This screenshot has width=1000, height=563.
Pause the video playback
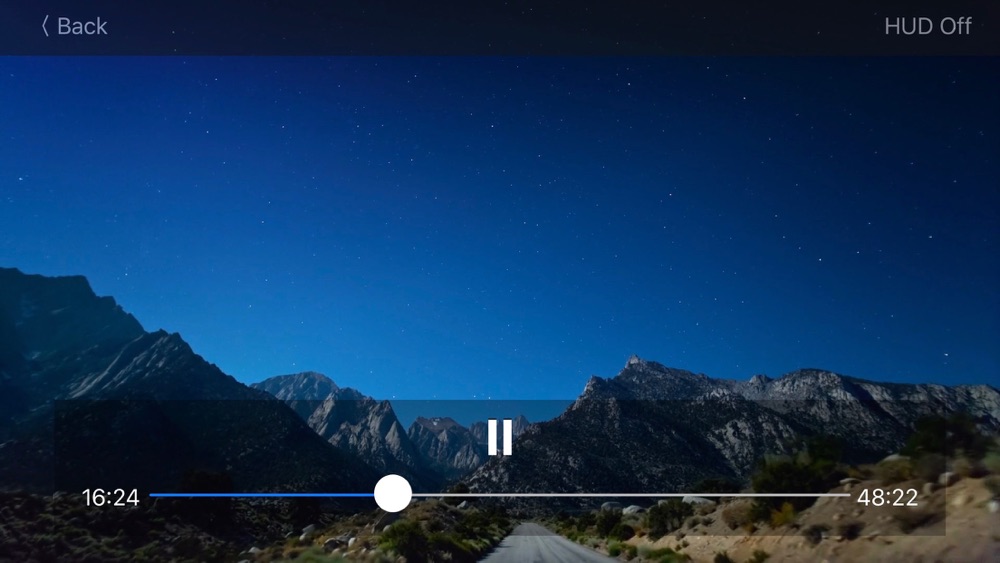pos(500,437)
